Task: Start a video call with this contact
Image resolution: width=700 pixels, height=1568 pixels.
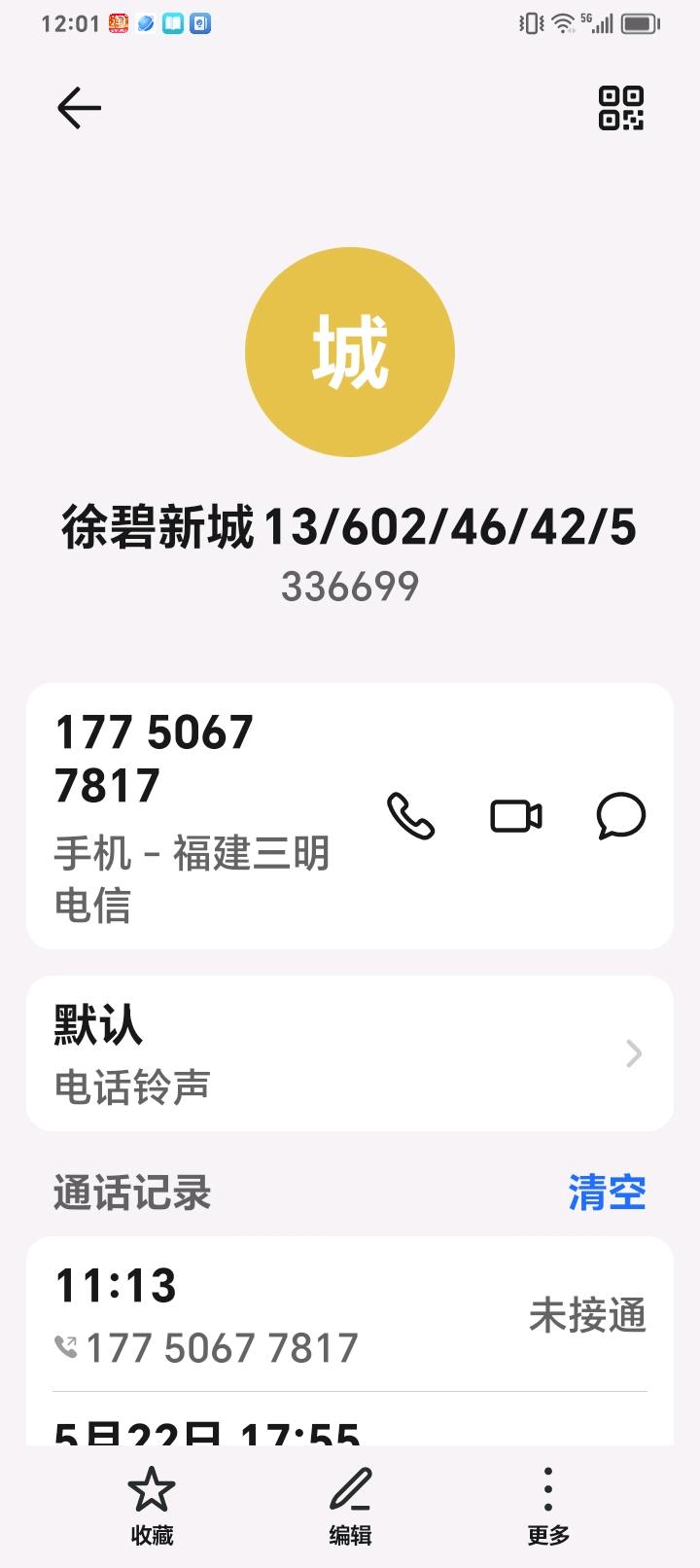Action: 515,815
